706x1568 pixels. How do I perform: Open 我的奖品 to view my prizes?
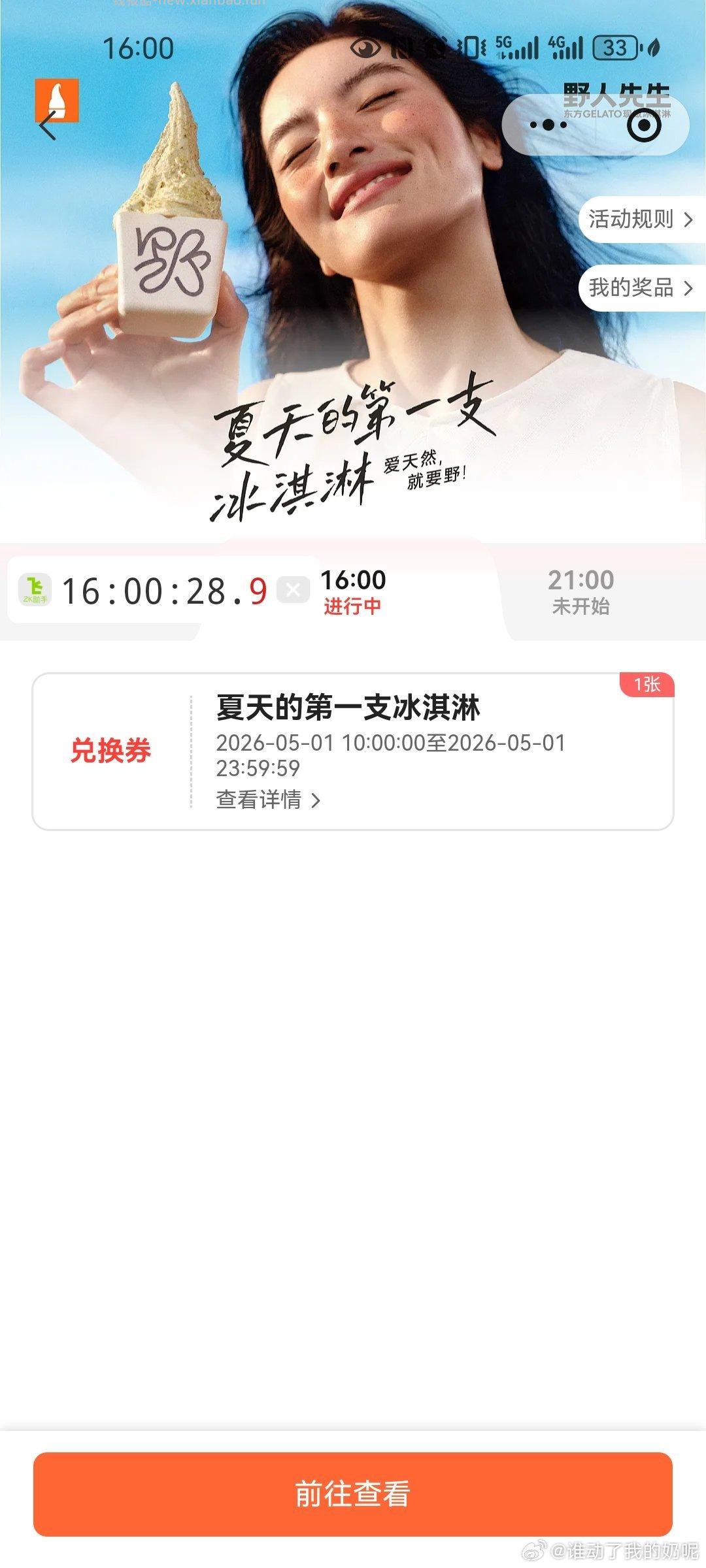[630, 288]
